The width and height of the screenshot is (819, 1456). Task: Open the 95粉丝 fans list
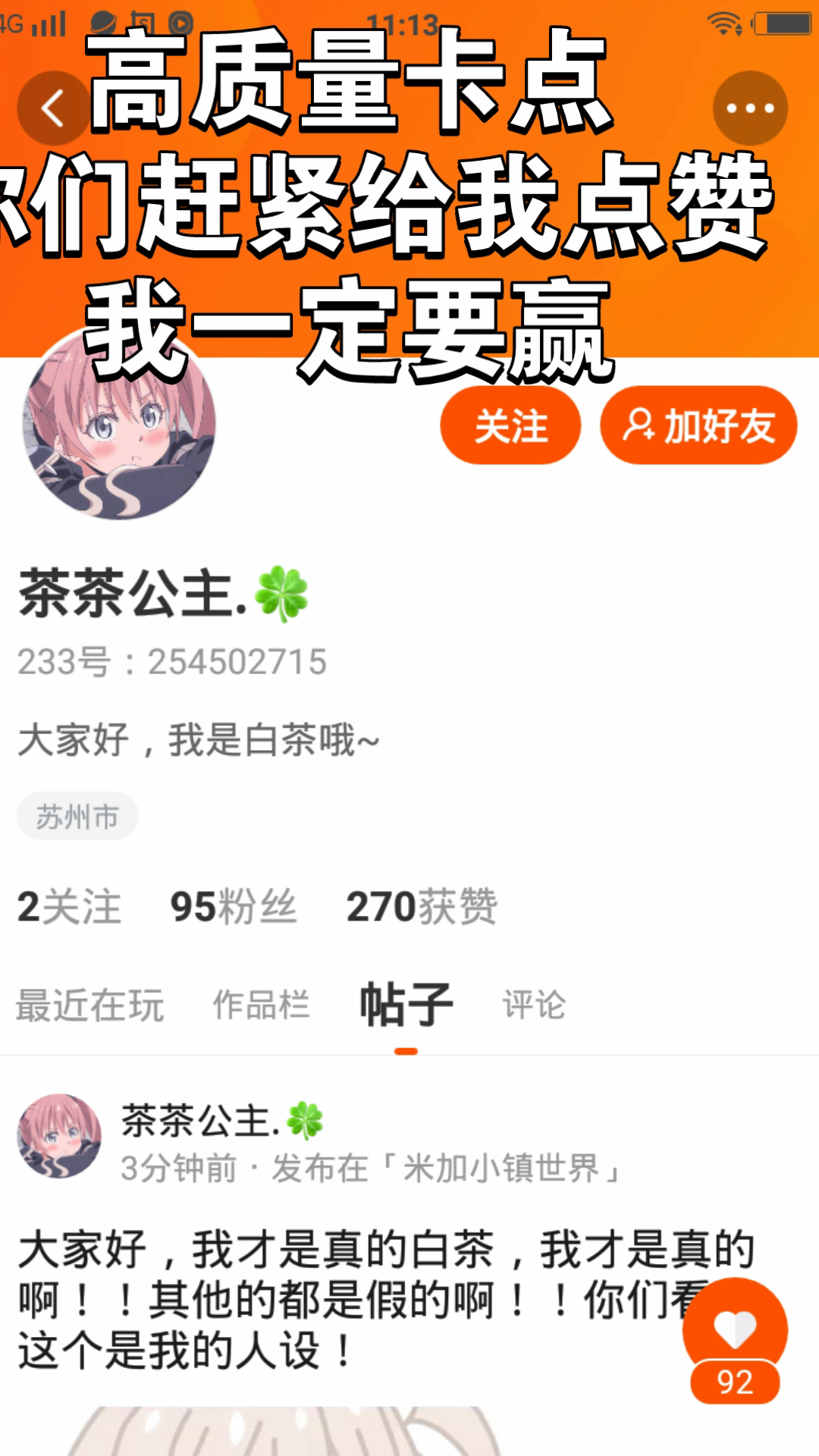tap(233, 907)
